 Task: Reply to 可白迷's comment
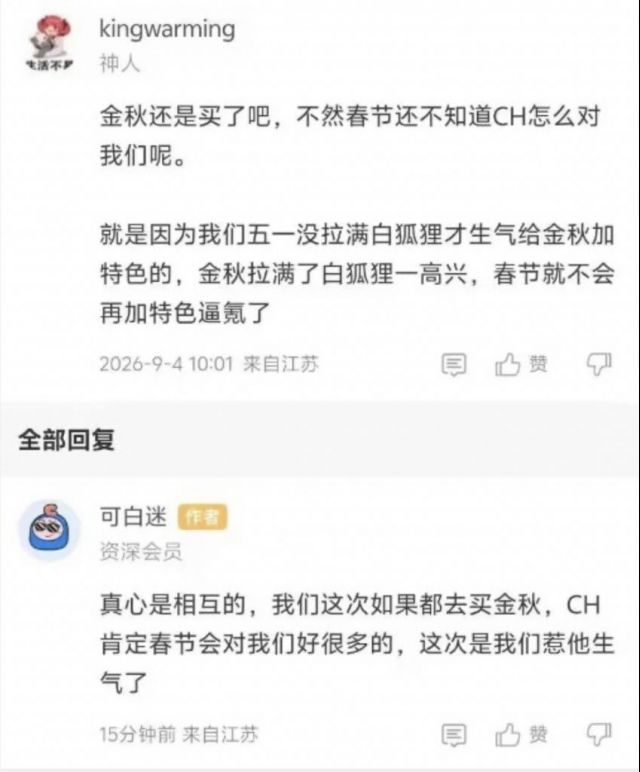[453, 735]
